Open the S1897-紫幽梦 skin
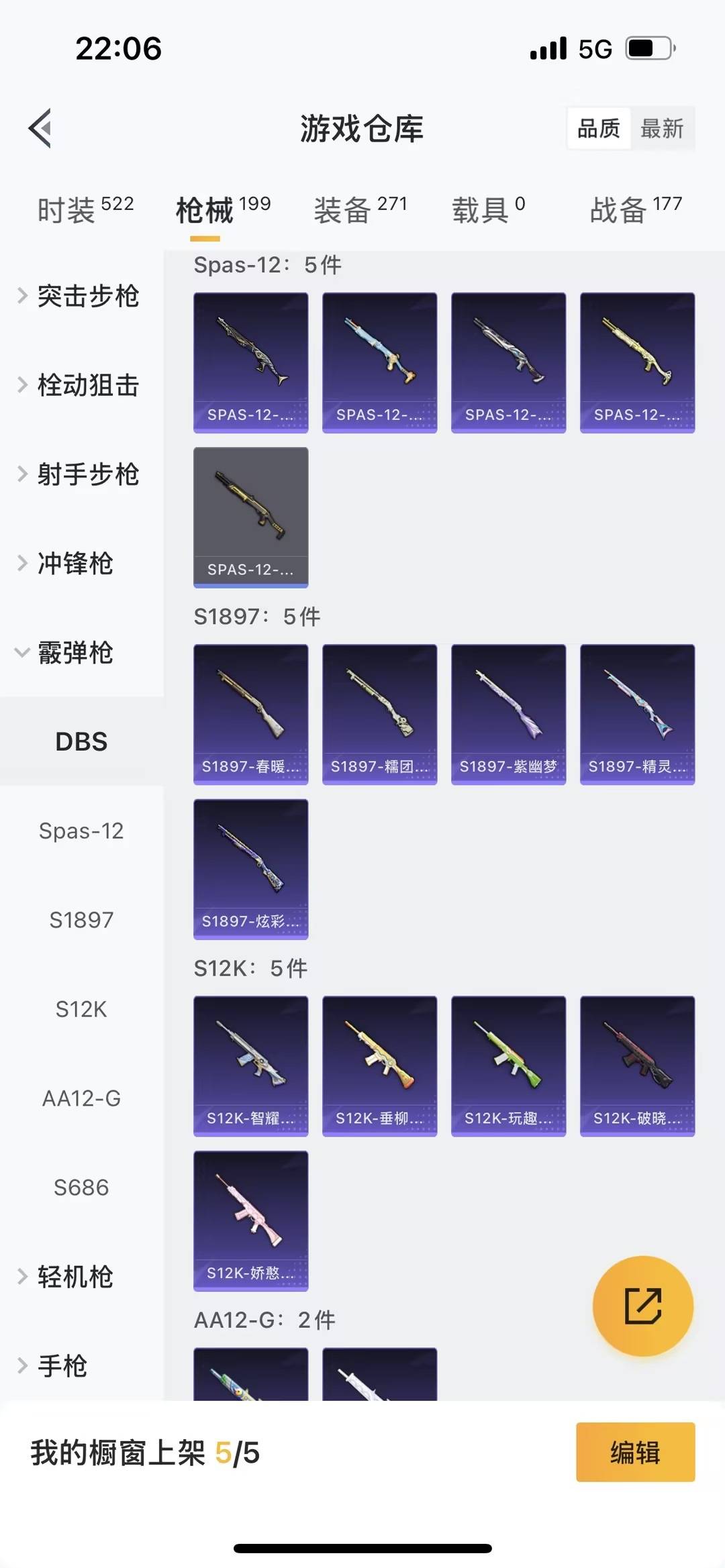This screenshot has height=1568, width=725. (x=508, y=713)
